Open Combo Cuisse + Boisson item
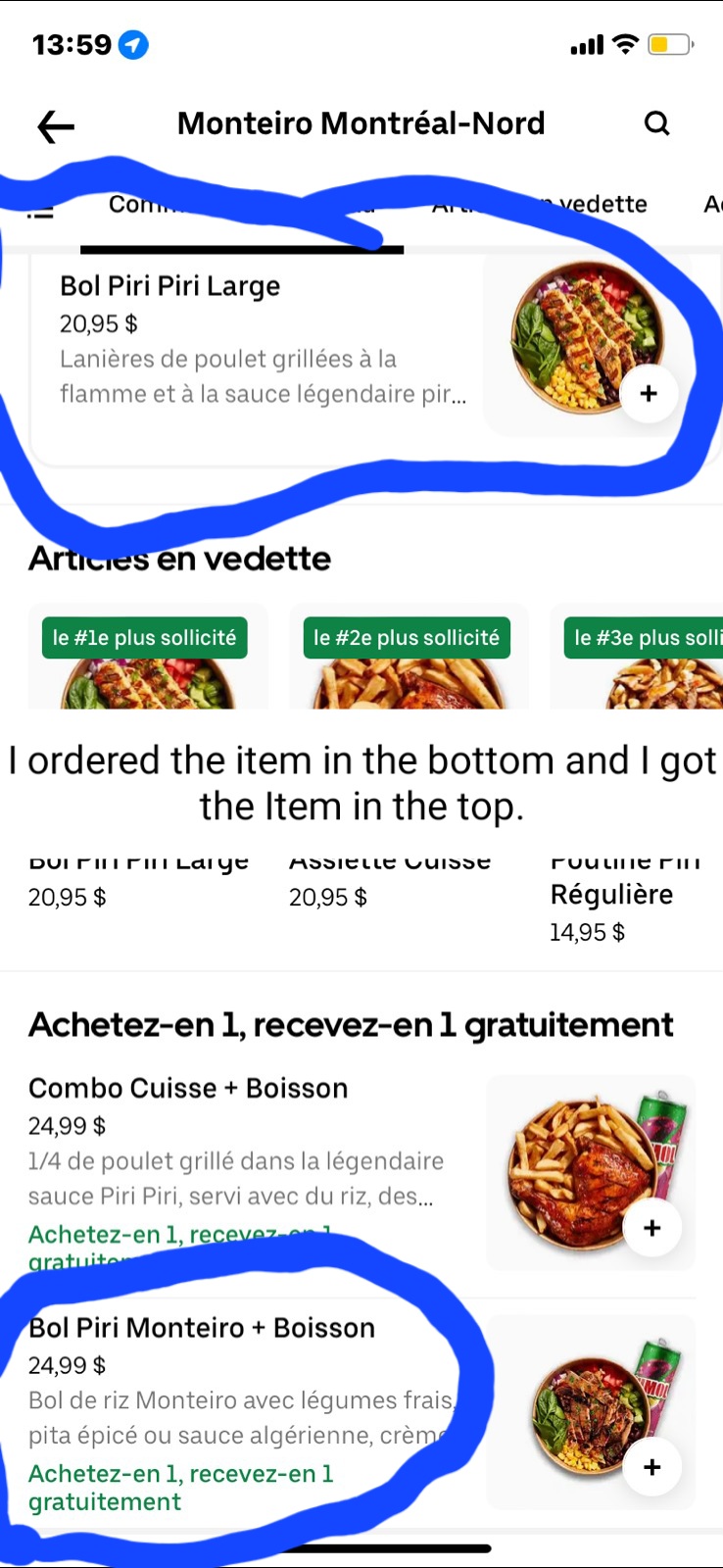The image size is (723, 1568). [x=235, y=1143]
